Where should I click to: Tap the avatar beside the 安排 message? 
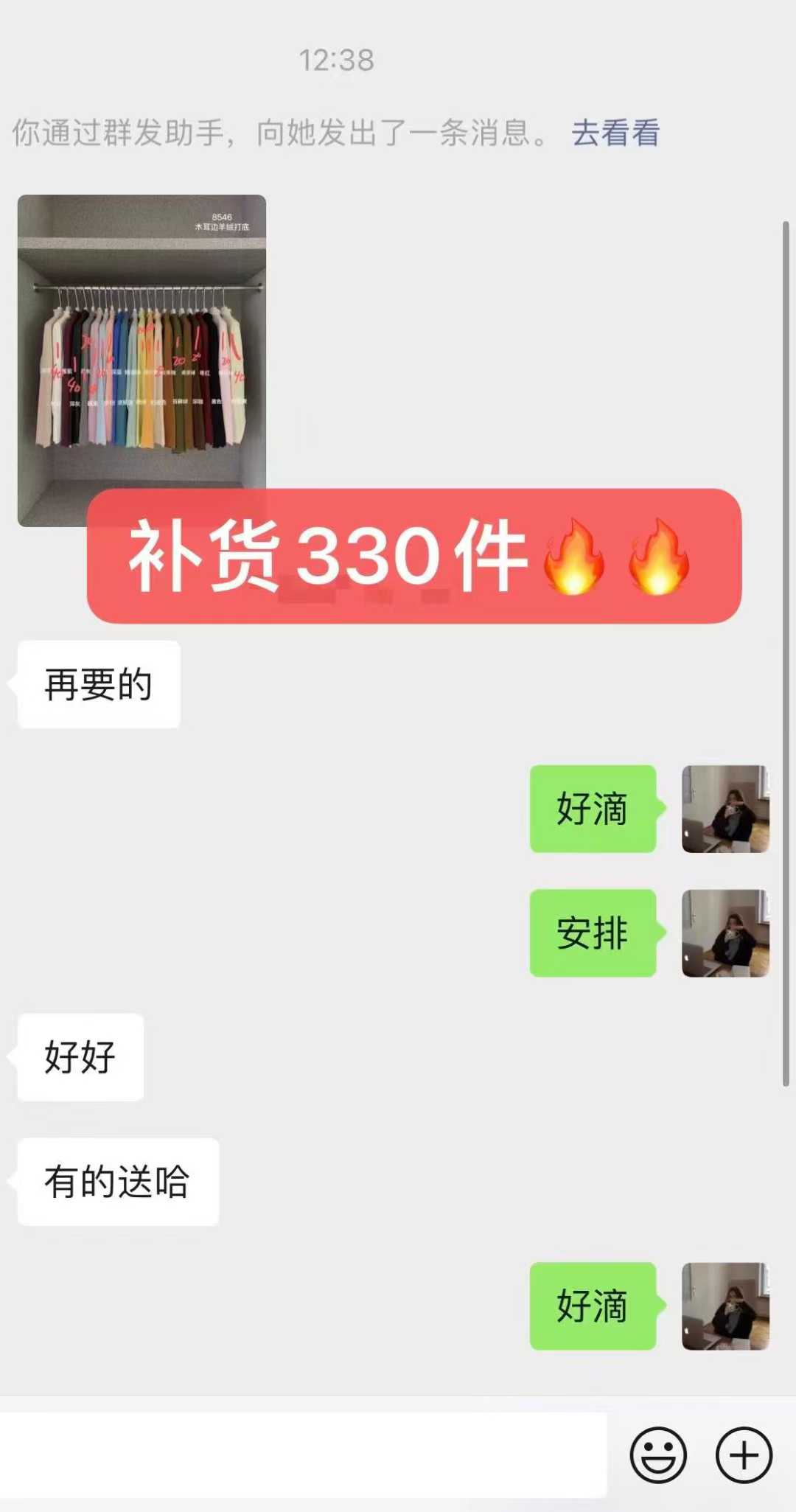tap(725, 933)
